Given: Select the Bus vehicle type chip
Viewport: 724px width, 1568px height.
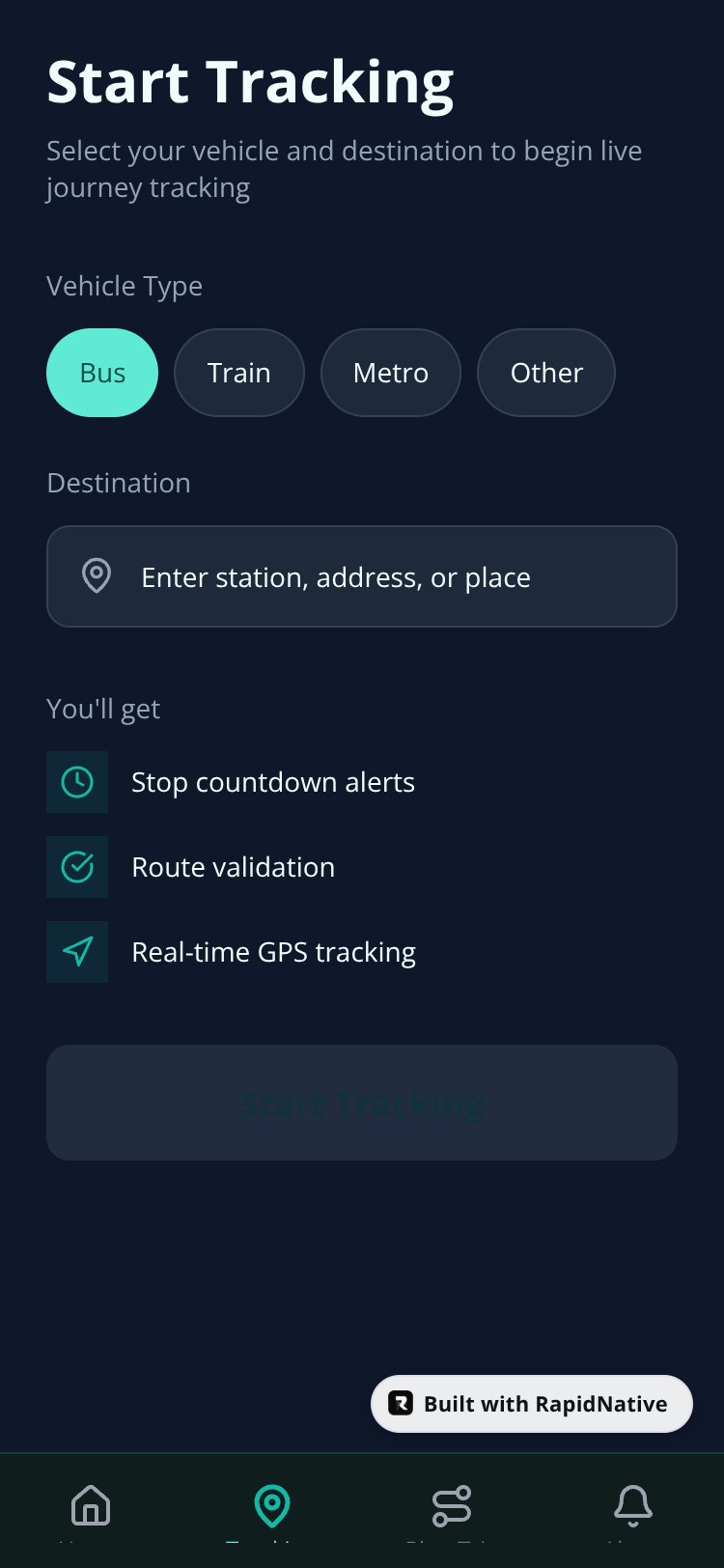Looking at the screenshot, I should [x=102, y=373].
